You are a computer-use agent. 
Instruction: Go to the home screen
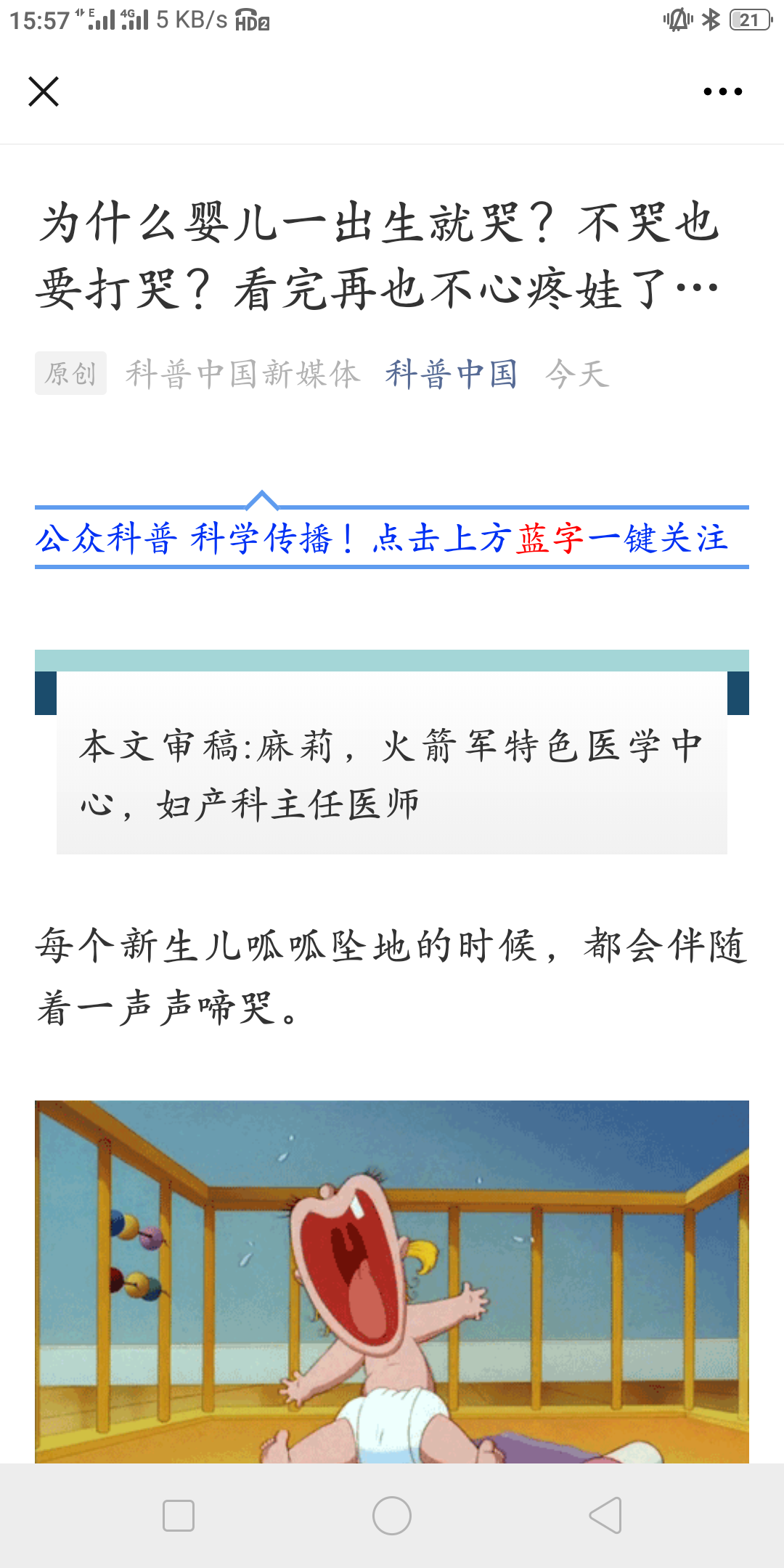pos(392,1516)
